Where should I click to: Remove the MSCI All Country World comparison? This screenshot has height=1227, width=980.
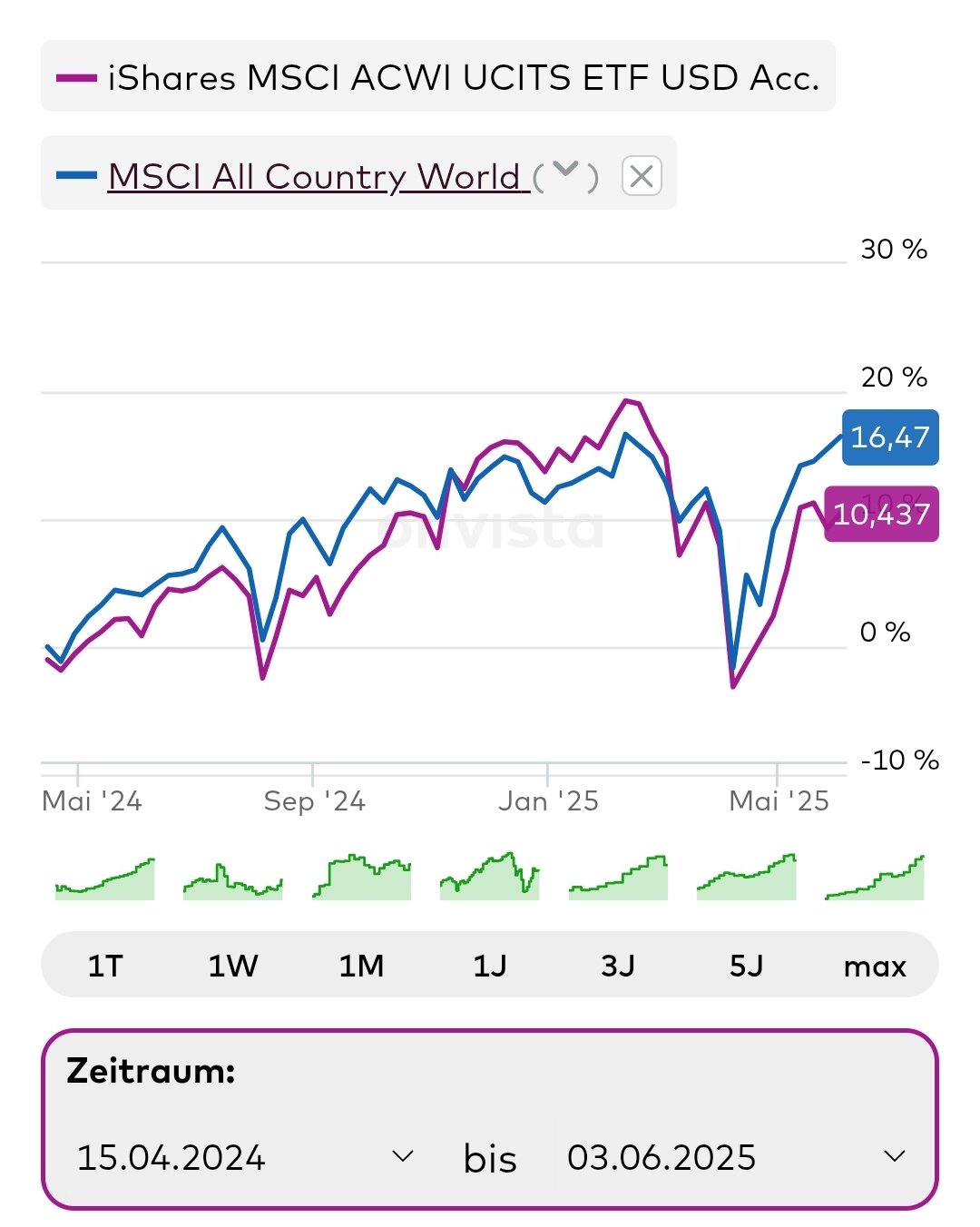pyautogui.click(x=642, y=176)
